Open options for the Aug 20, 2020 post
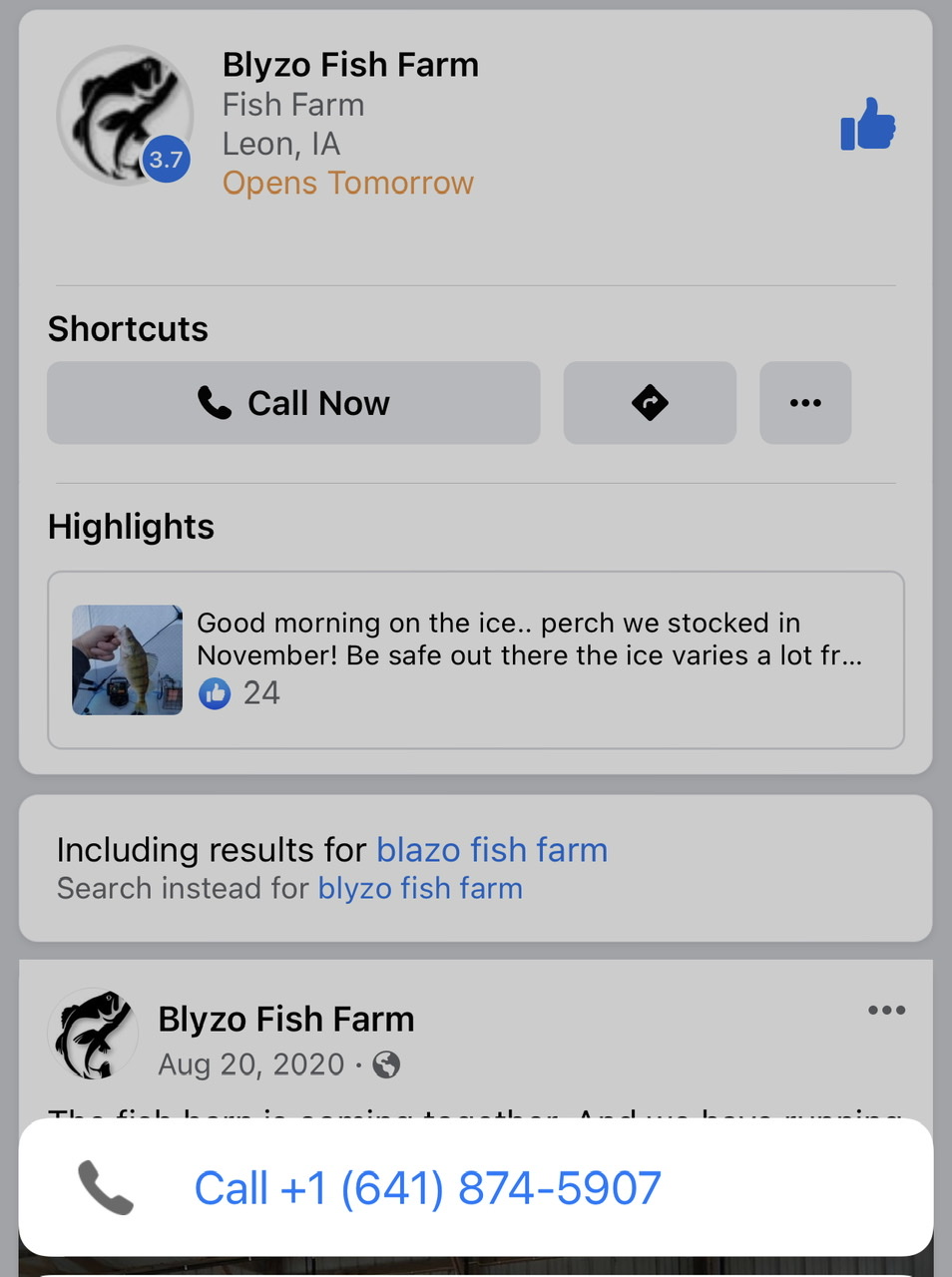 (886, 1011)
